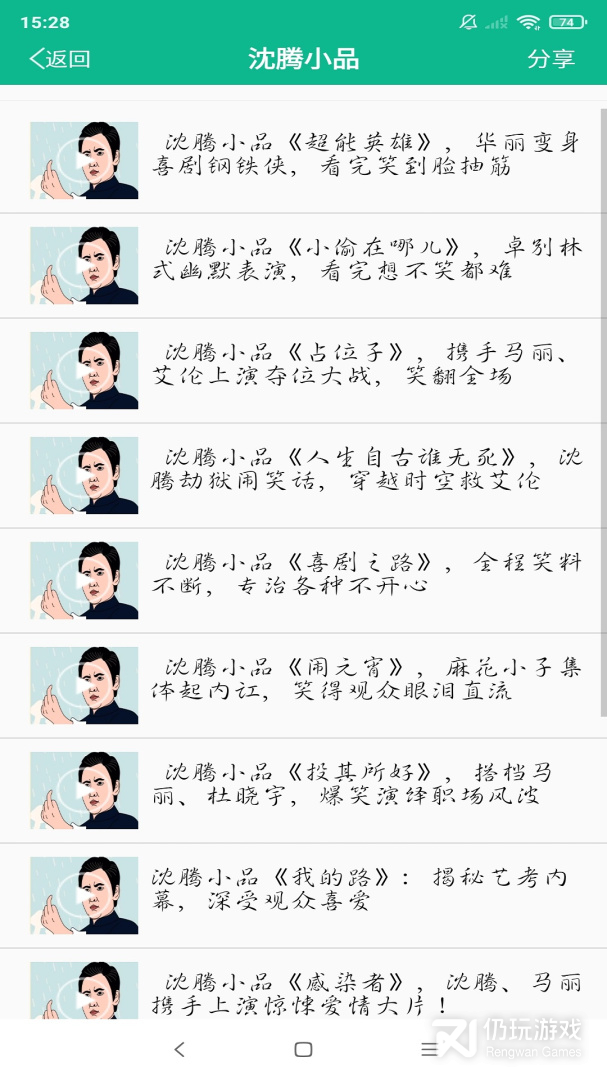Open the sketch 《超能英雄》
Viewport: 607px width, 1080px height.
[303, 160]
